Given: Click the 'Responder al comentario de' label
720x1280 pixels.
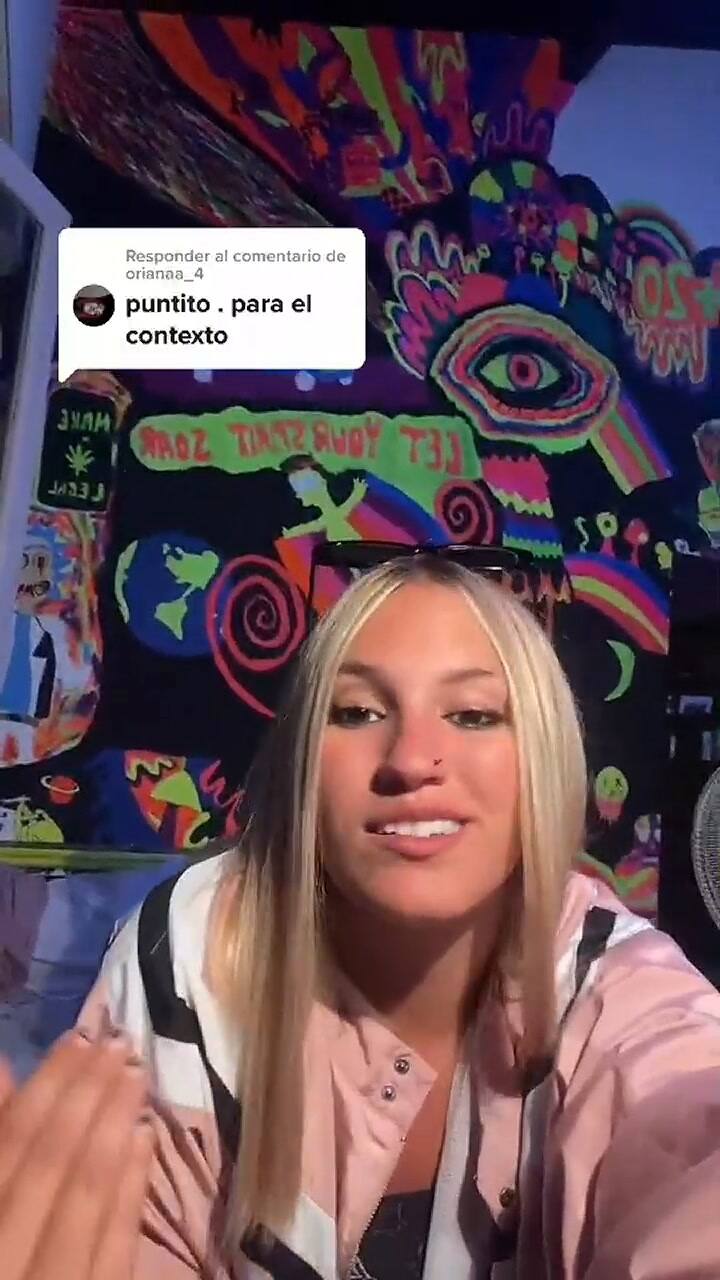Looking at the screenshot, I should [x=236, y=256].
